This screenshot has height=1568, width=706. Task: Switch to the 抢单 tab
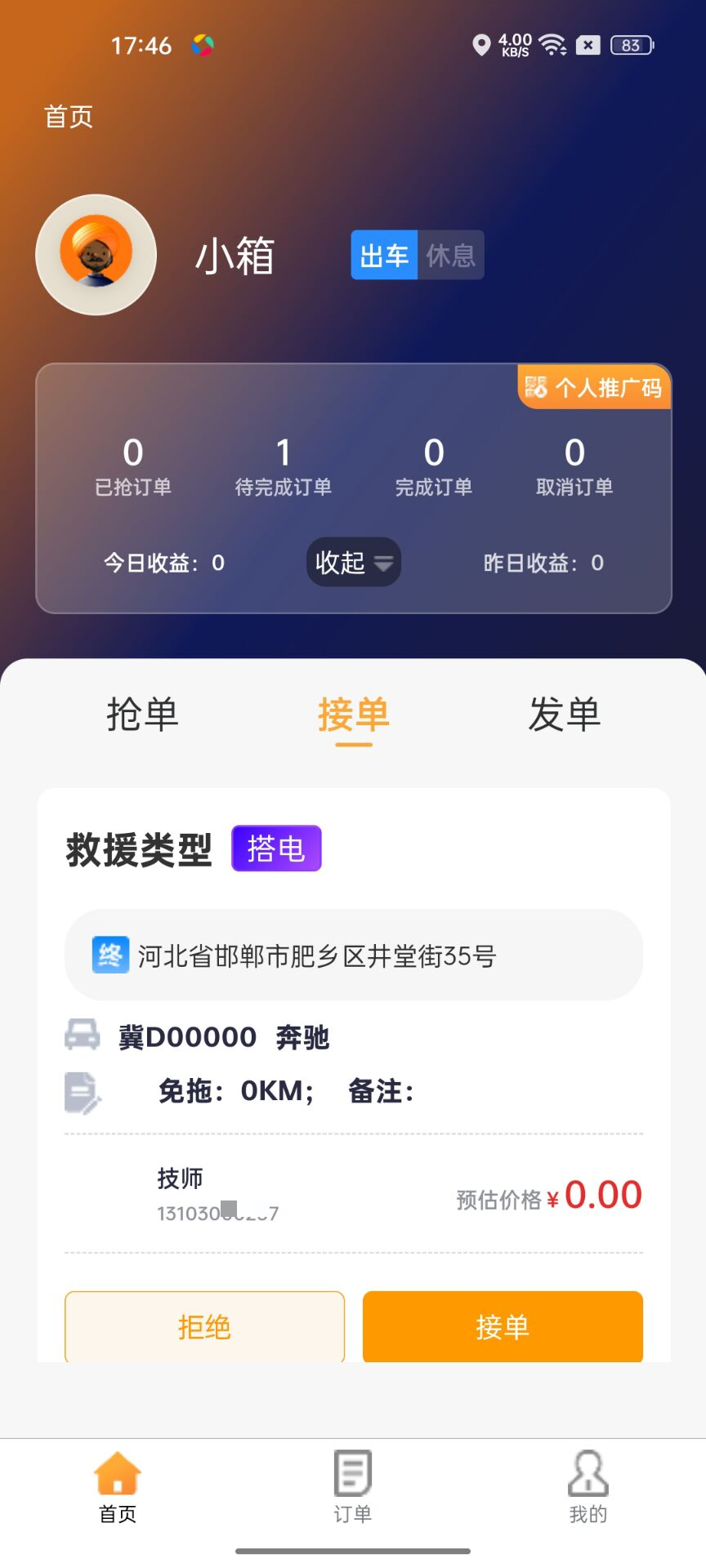[x=142, y=715]
